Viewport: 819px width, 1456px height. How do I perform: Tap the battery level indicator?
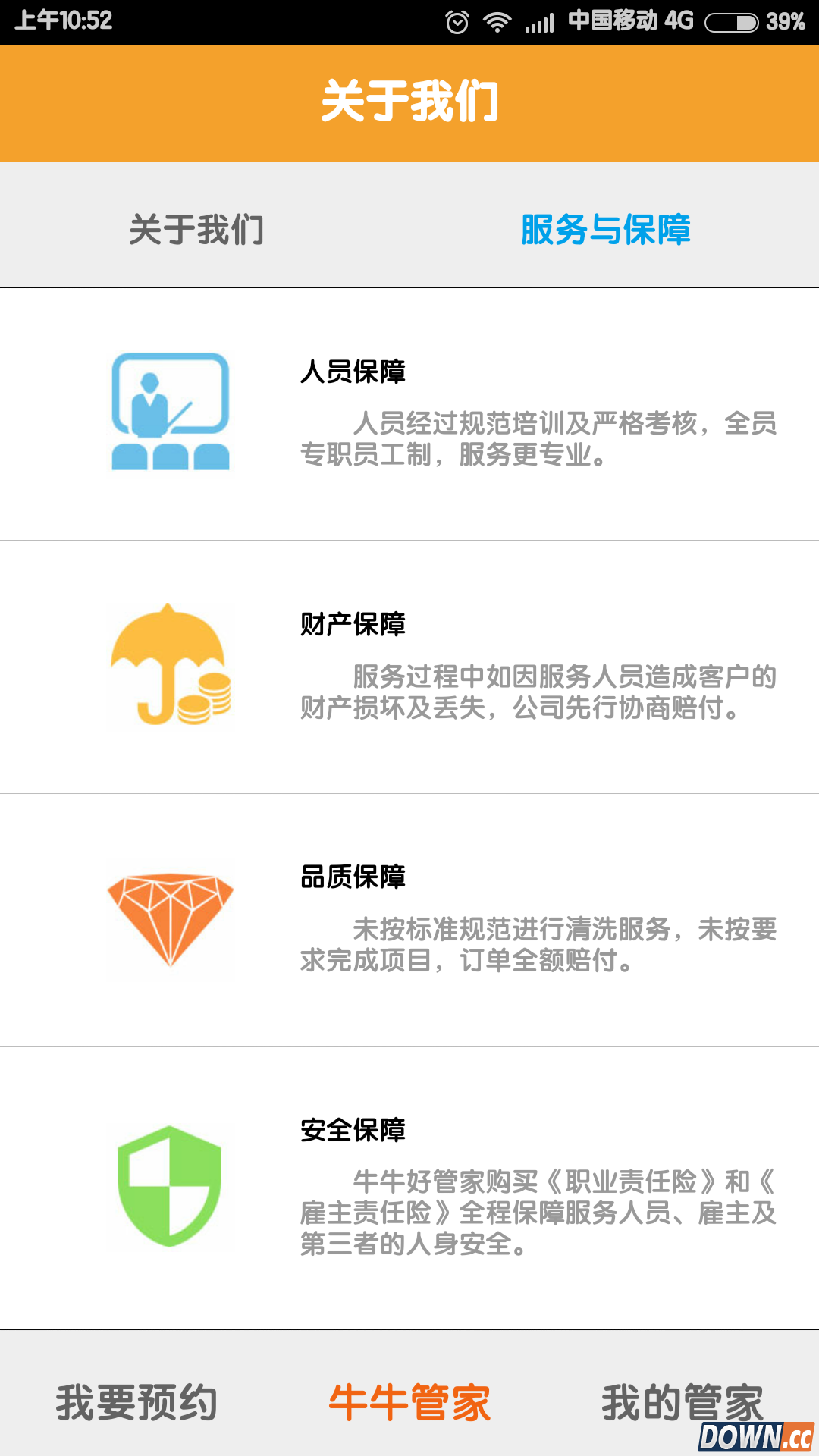click(730, 20)
